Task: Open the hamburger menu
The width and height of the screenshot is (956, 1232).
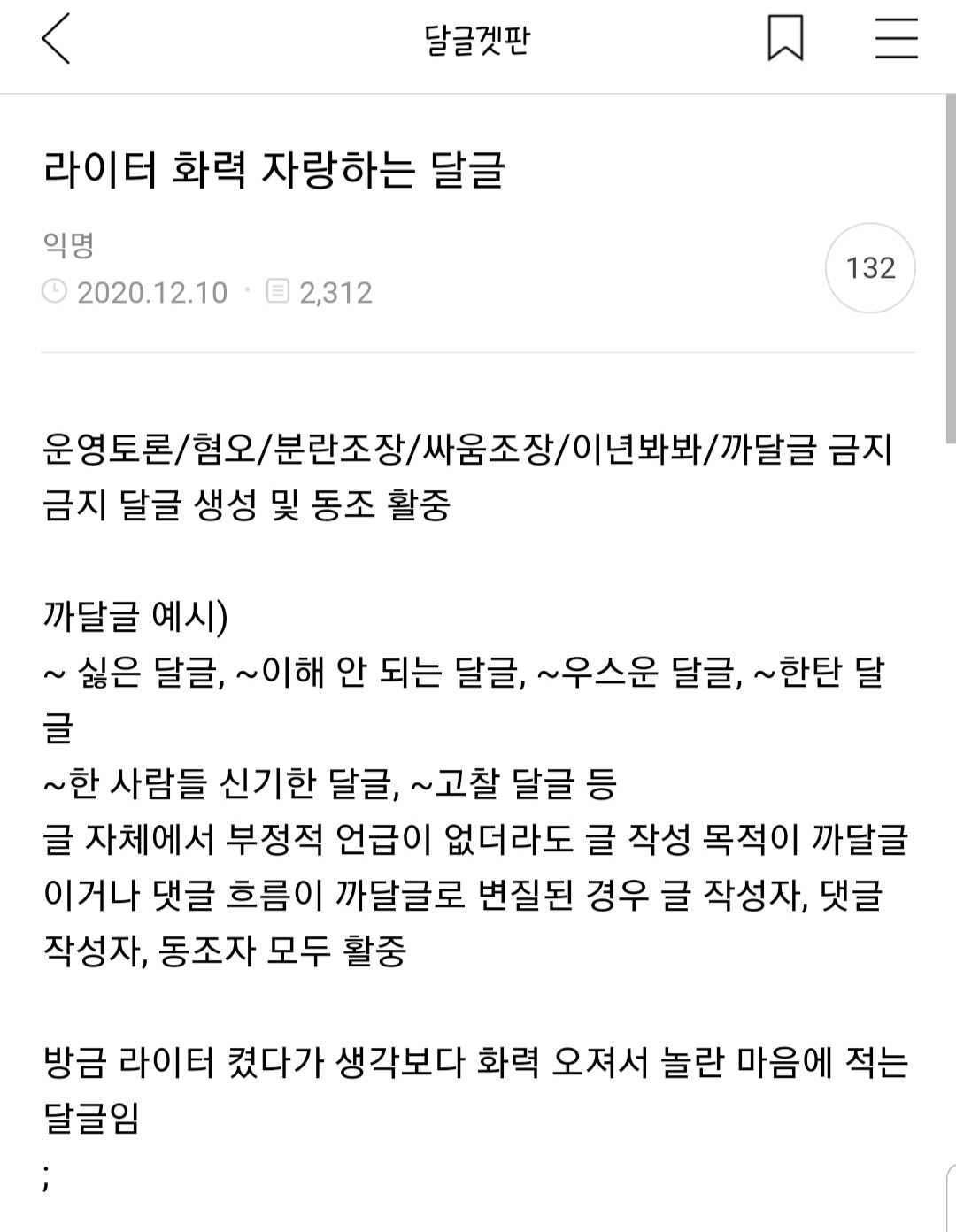Action: (x=896, y=39)
